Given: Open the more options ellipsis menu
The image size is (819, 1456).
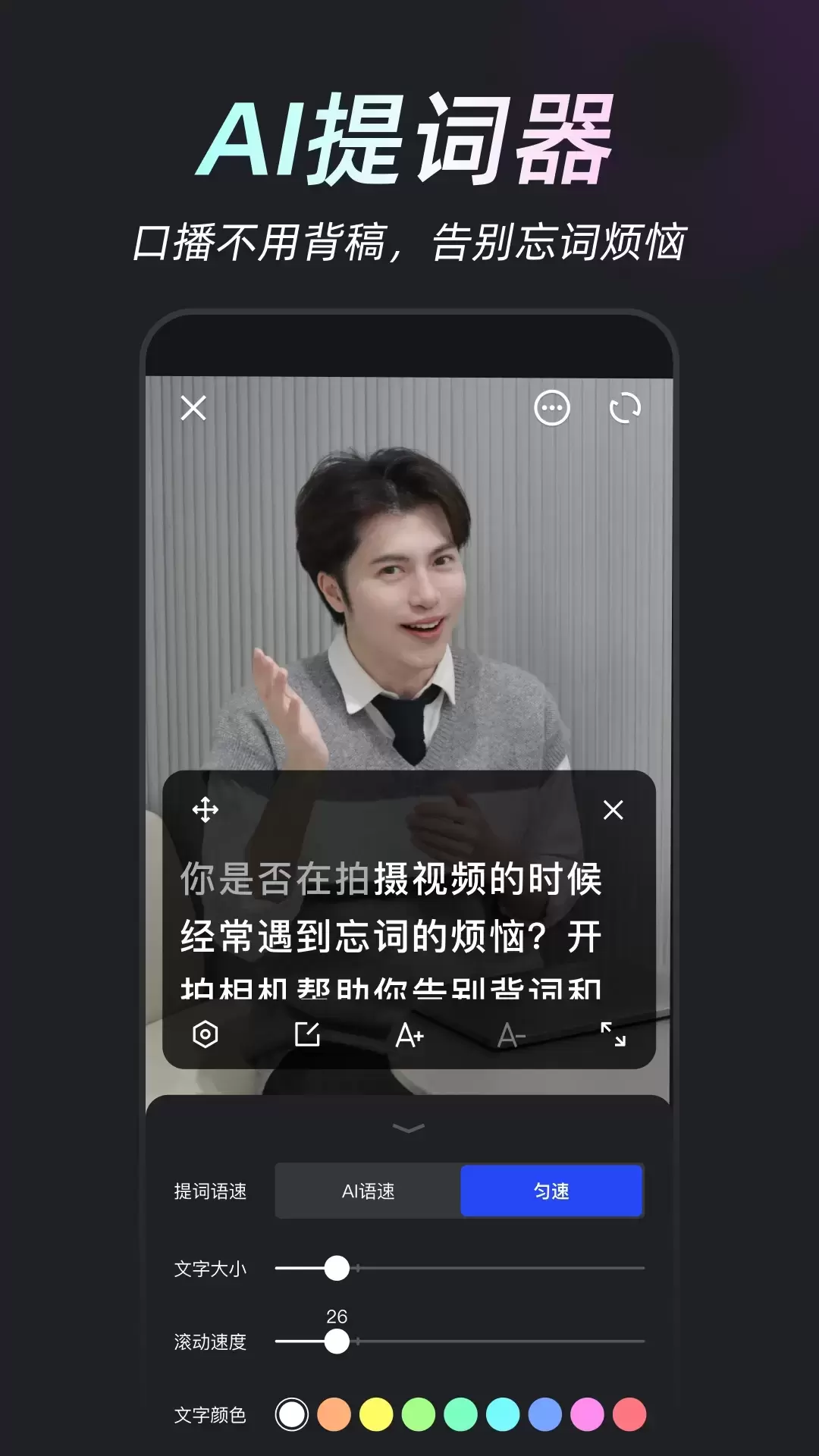Looking at the screenshot, I should [x=553, y=409].
